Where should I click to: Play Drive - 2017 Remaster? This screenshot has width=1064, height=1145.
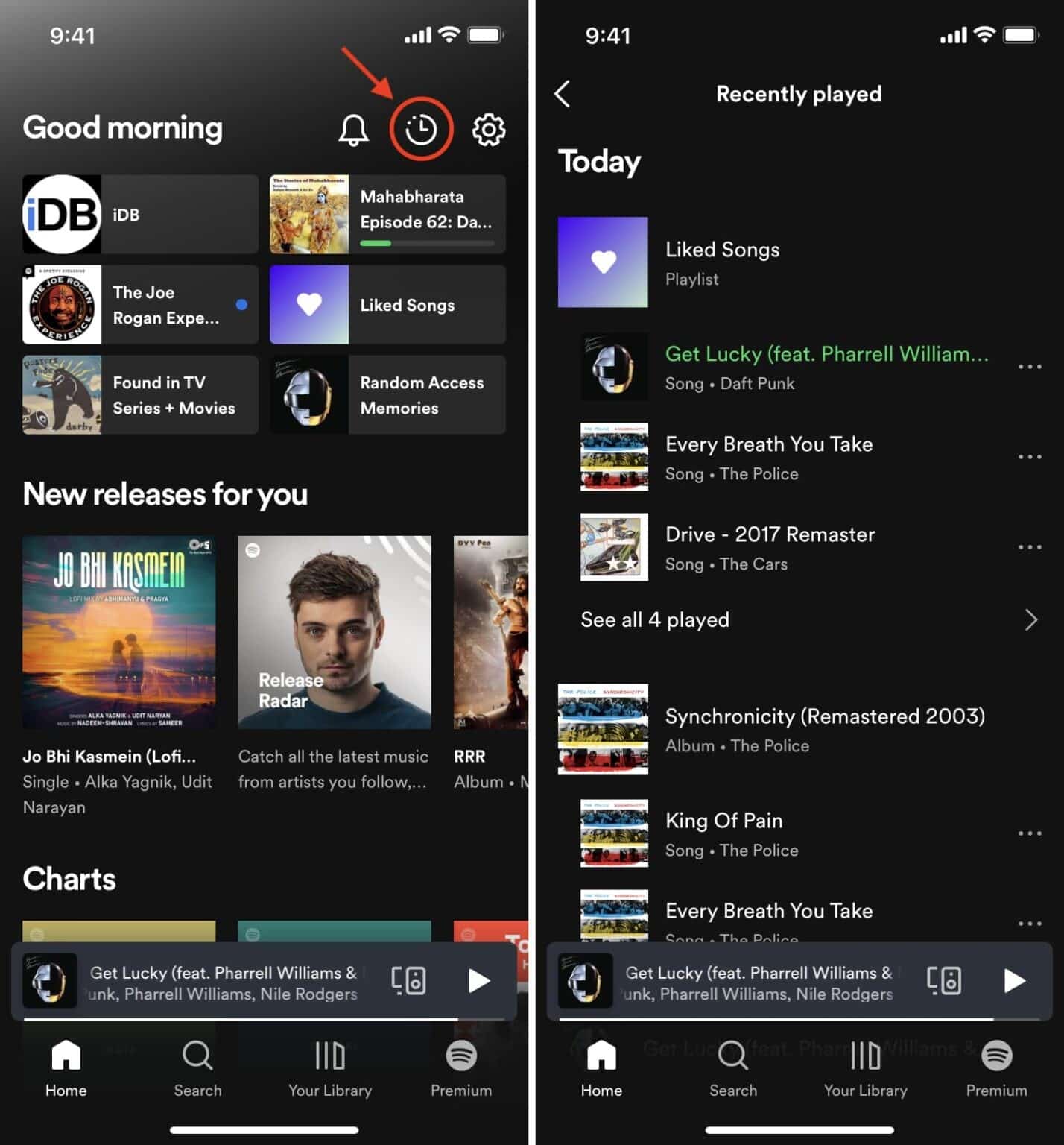point(769,547)
